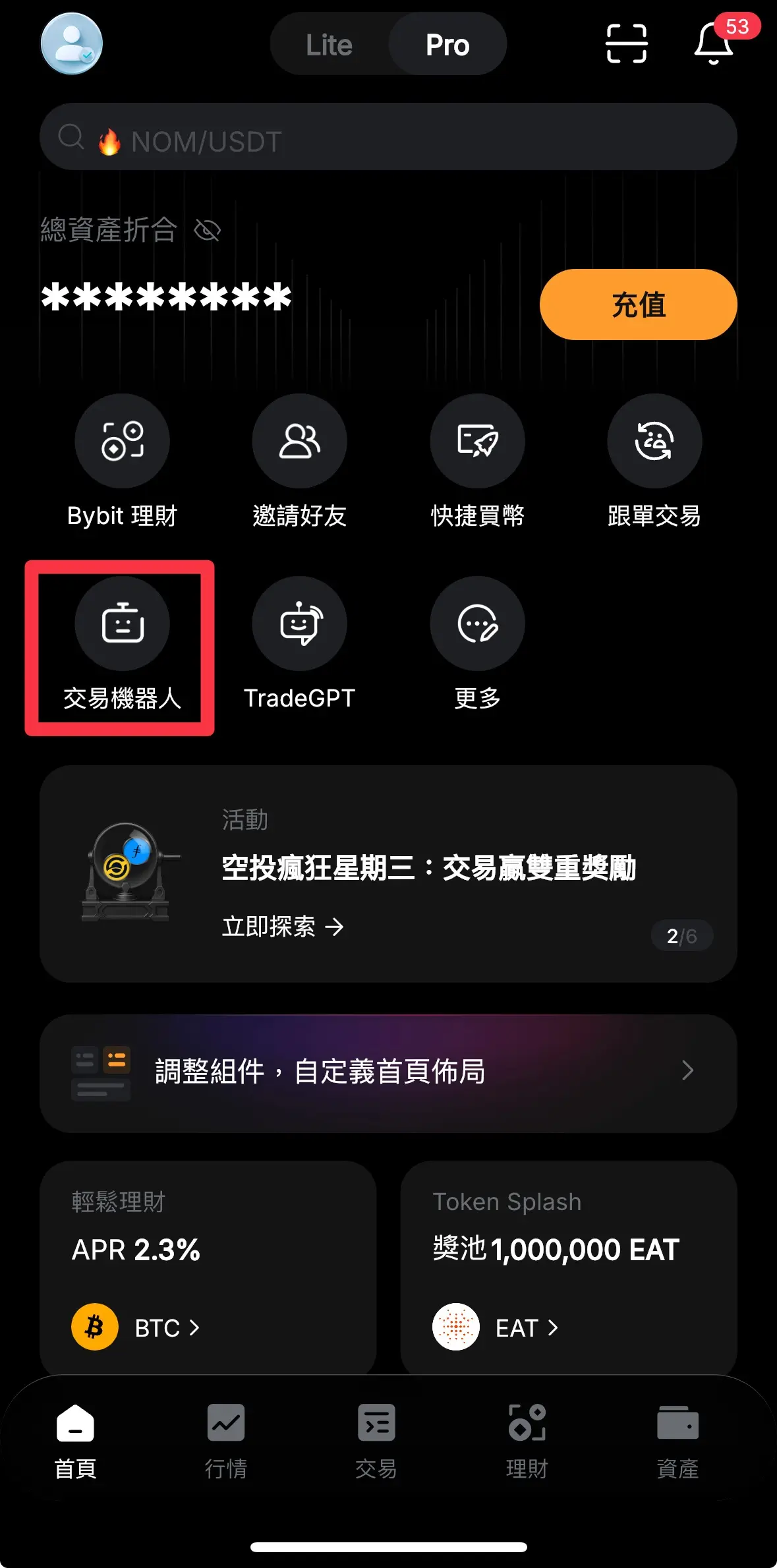Tap the 更多 more options icon
Viewport: 777px width, 1568px height.
tap(477, 623)
